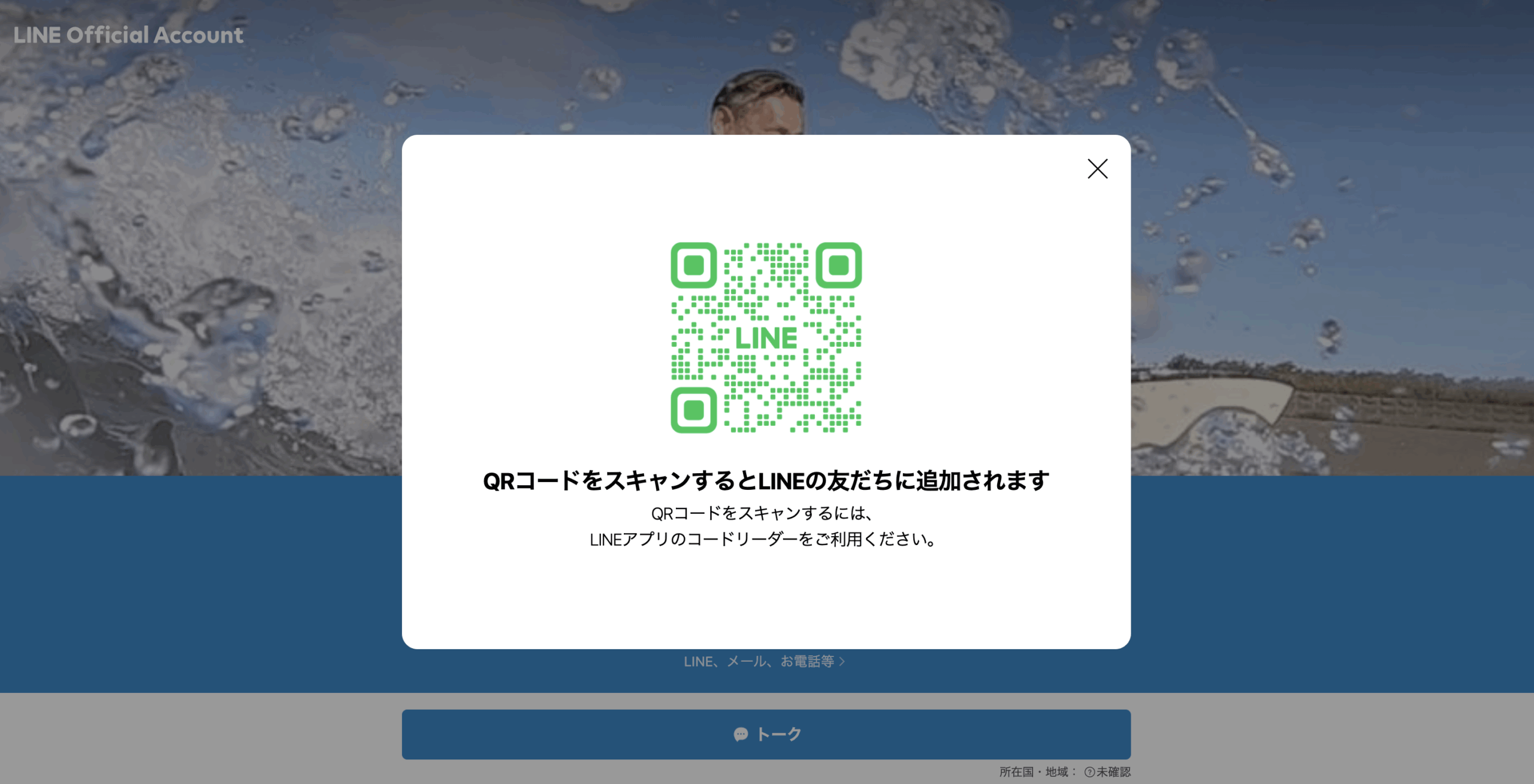Open the LINE Official Account header link

pos(128,35)
